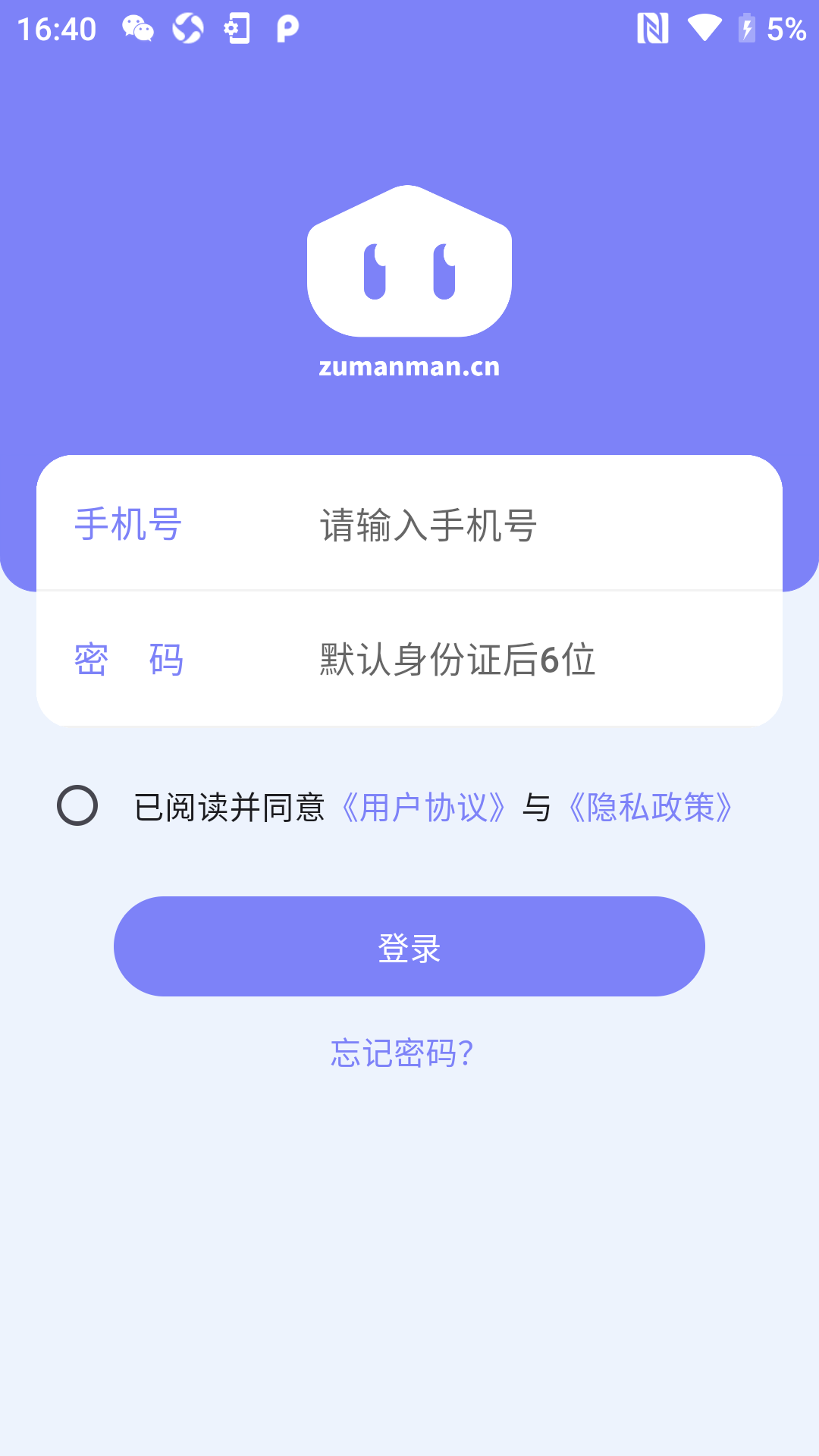The height and width of the screenshot is (1456, 819).
Task: Check the agreement circle for terms
Action: pyautogui.click(x=77, y=805)
